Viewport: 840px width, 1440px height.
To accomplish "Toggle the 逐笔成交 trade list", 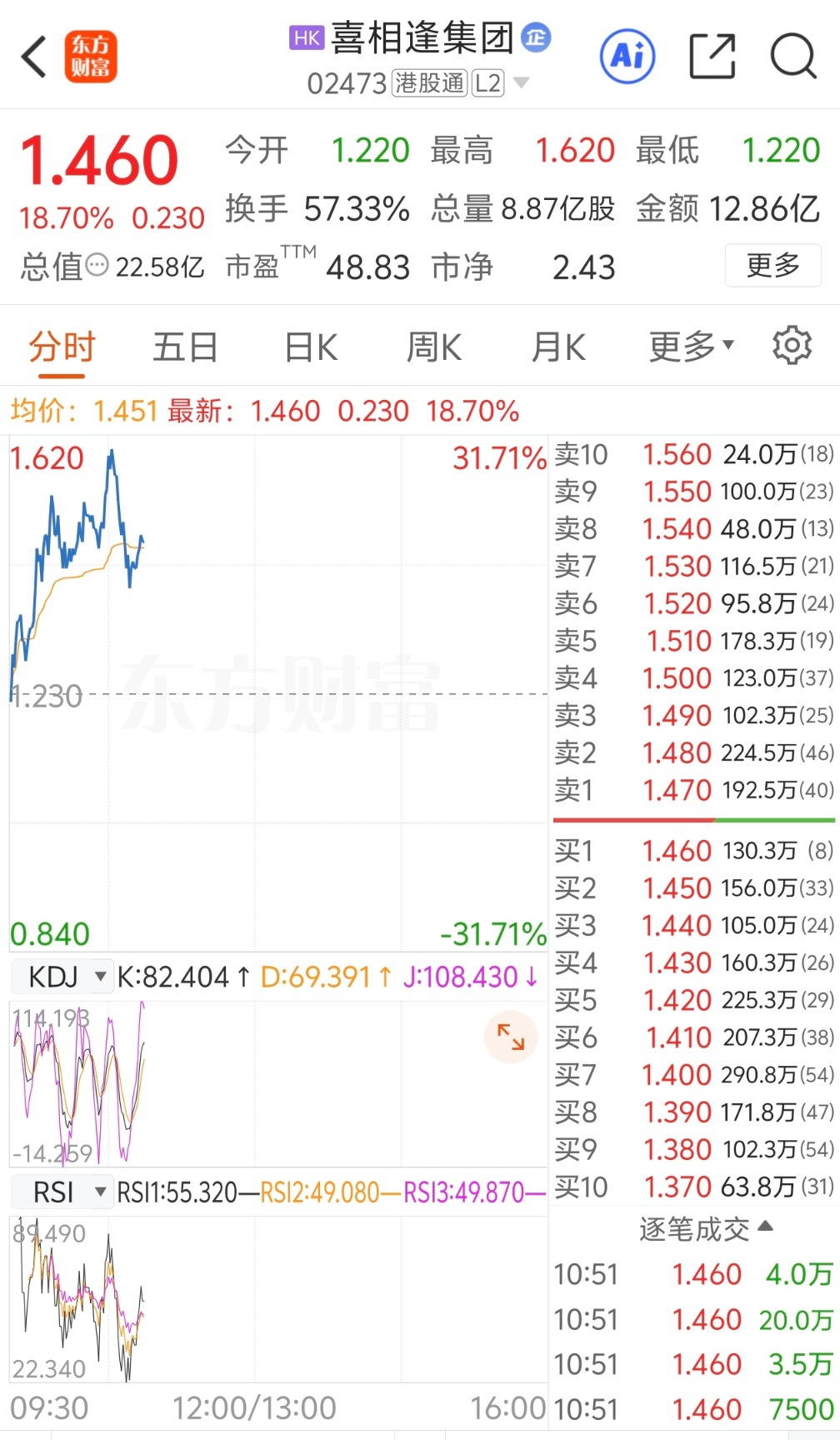I will coord(705,1228).
